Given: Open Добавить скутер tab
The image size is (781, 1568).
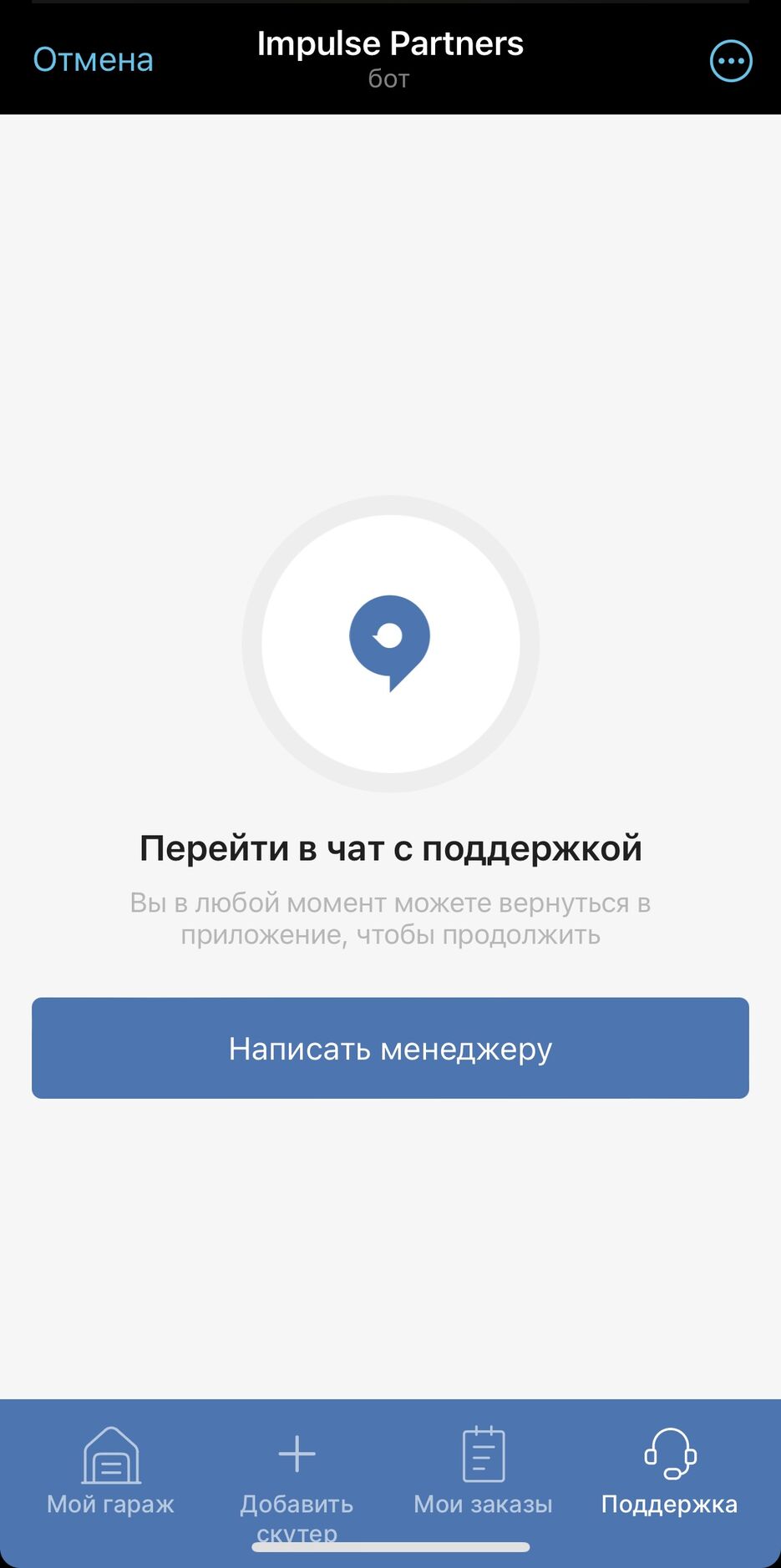Looking at the screenshot, I should click(x=297, y=1478).
